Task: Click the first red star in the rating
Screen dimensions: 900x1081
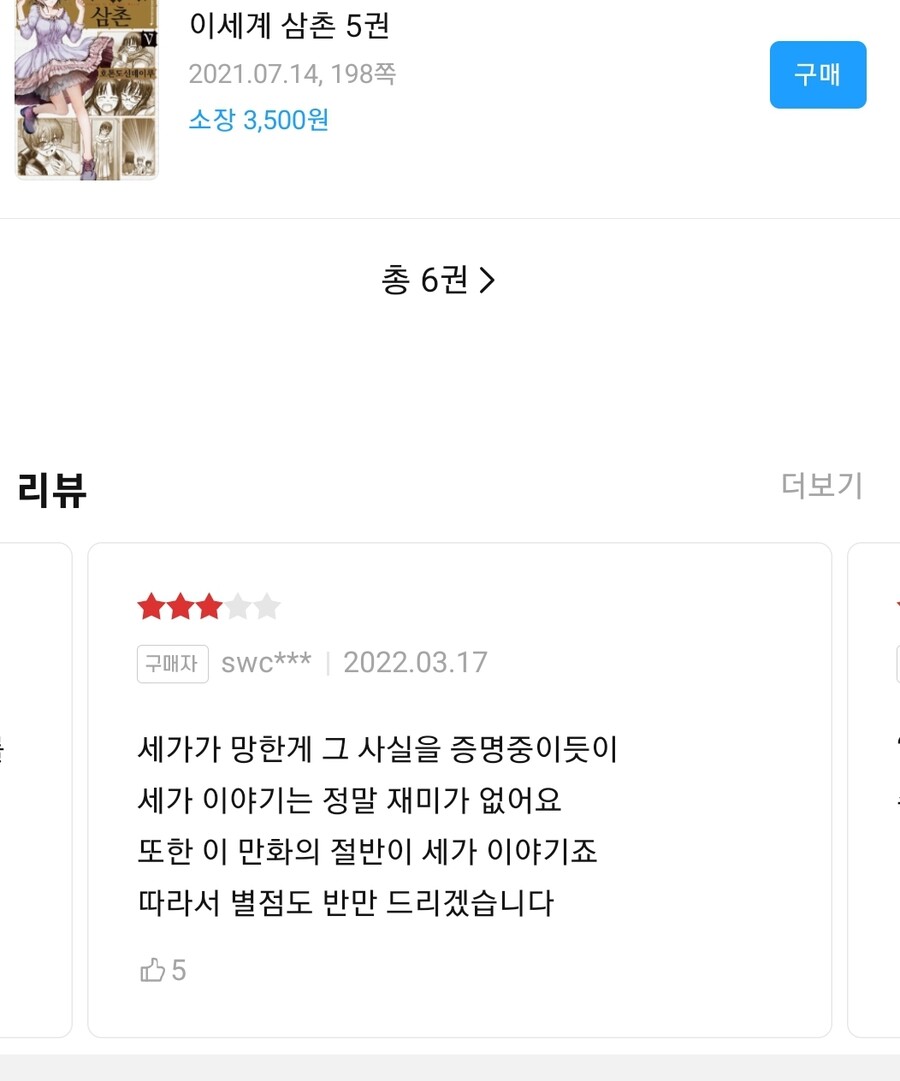Action: coord(150,605)
